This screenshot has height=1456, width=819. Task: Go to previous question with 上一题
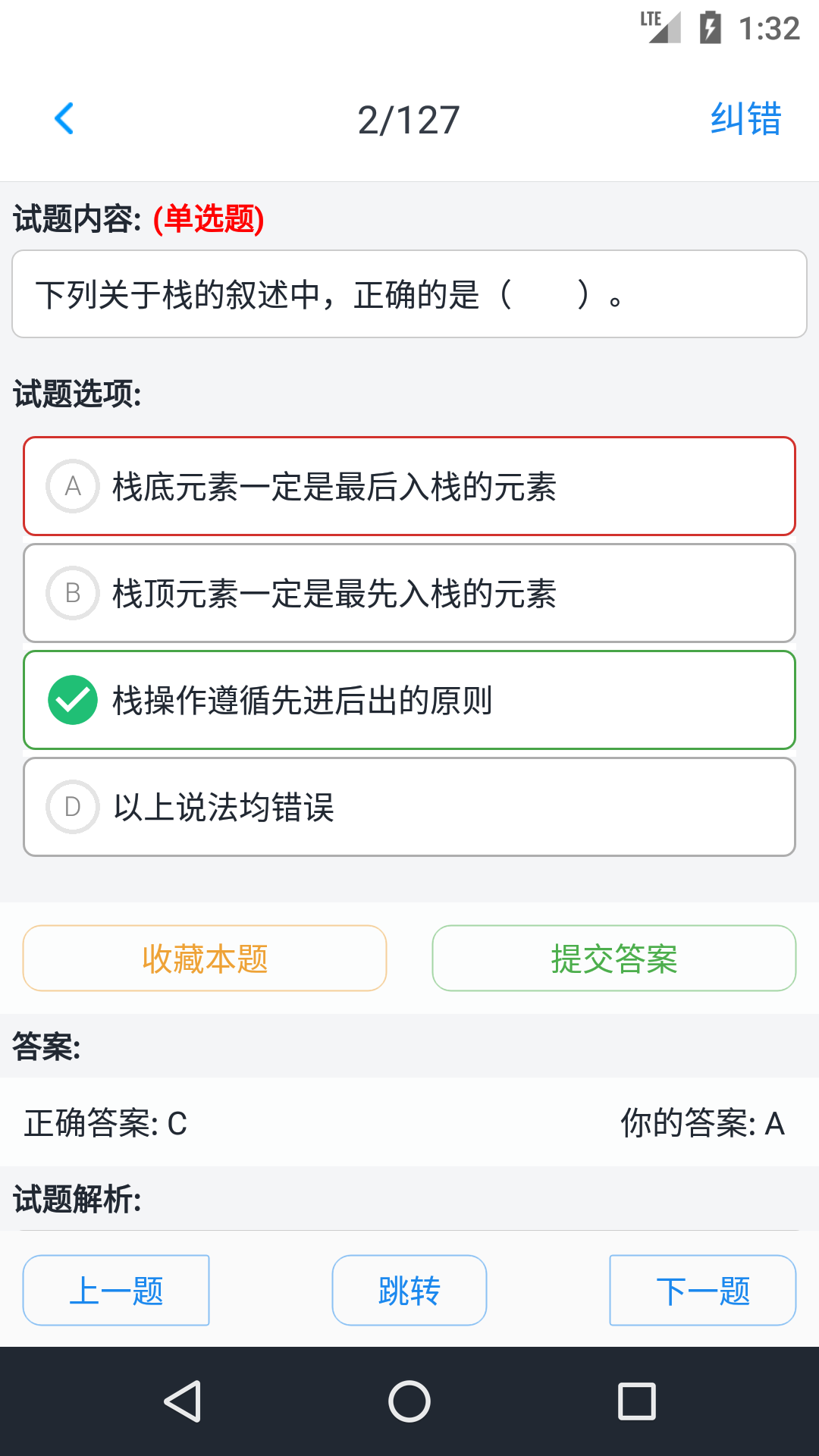pos(115,1289)
